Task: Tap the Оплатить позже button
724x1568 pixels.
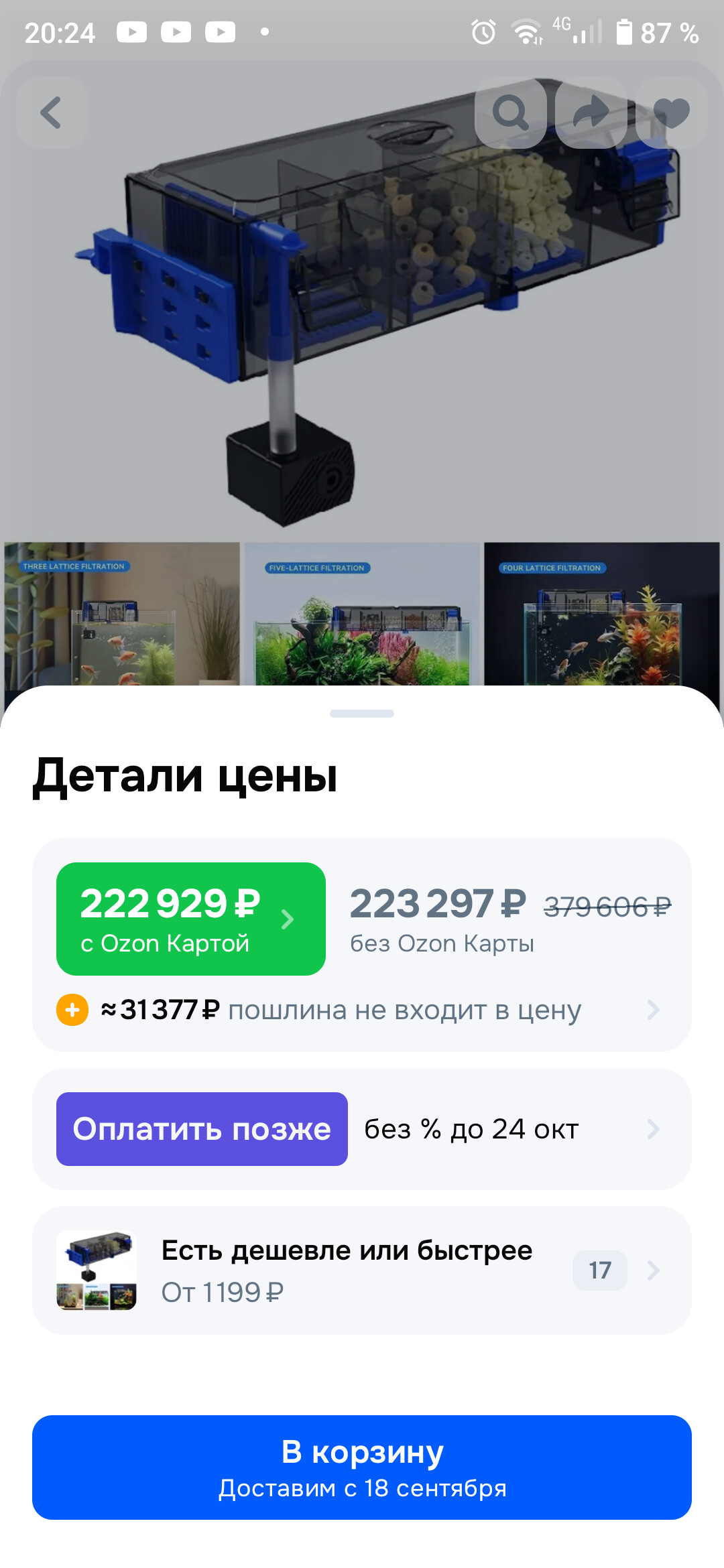Action: [x=202, y=1129]
